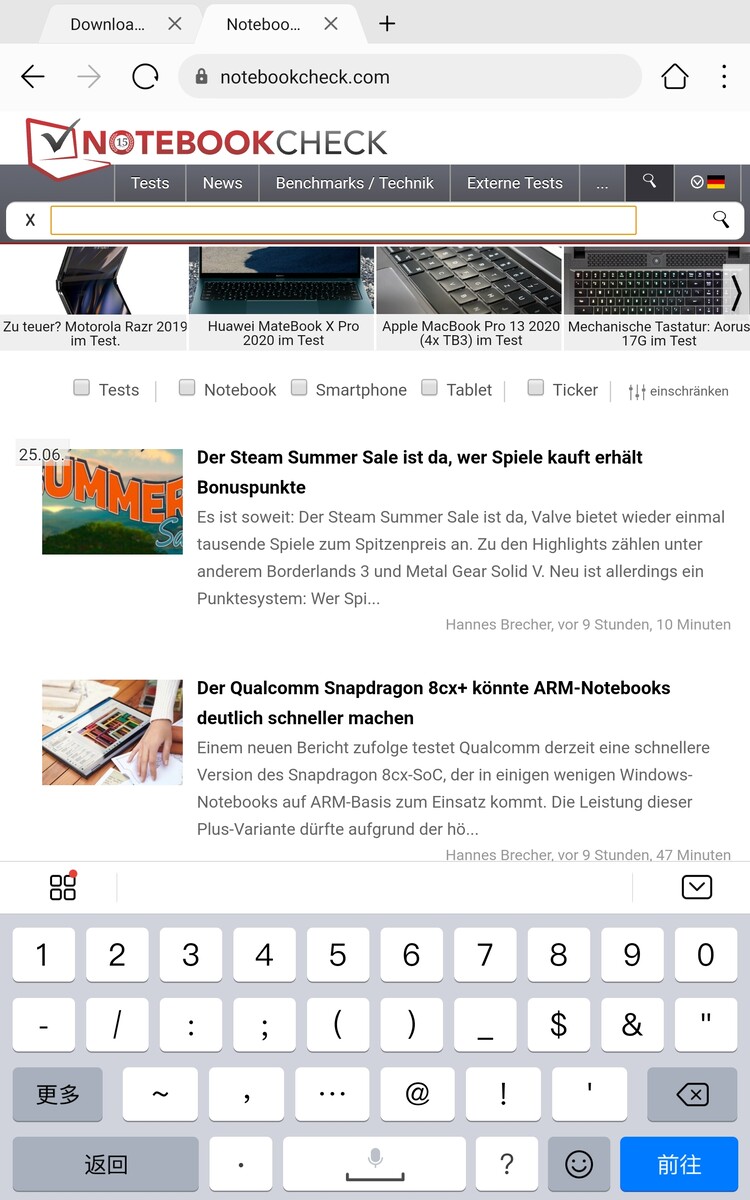Image resolution: width=750 pixels, height=1200 pixels.
Task: Hide the on-screen keyboard
Action: coord(697,887)
